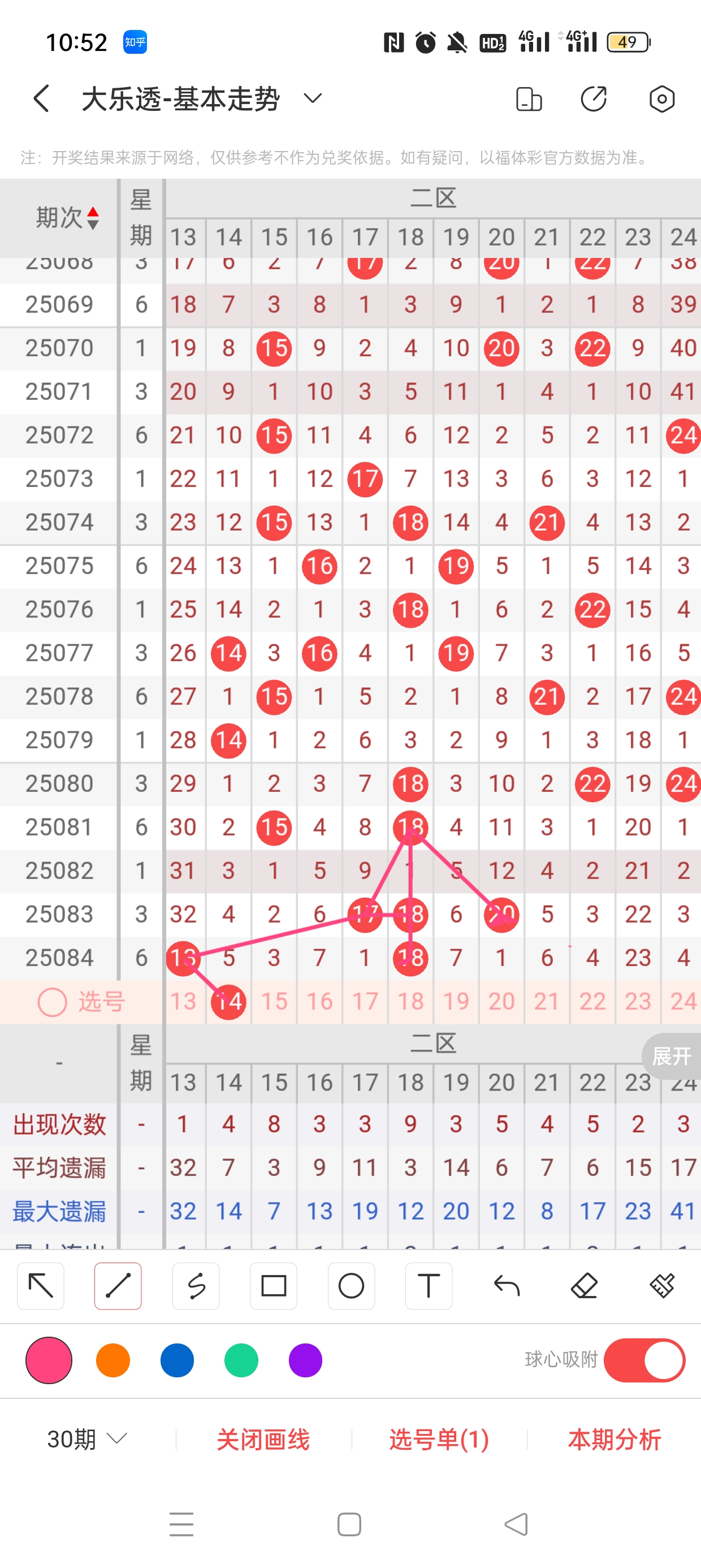
Task: Open the 30期 period dropdown
Action: [x=87, y=1440]
